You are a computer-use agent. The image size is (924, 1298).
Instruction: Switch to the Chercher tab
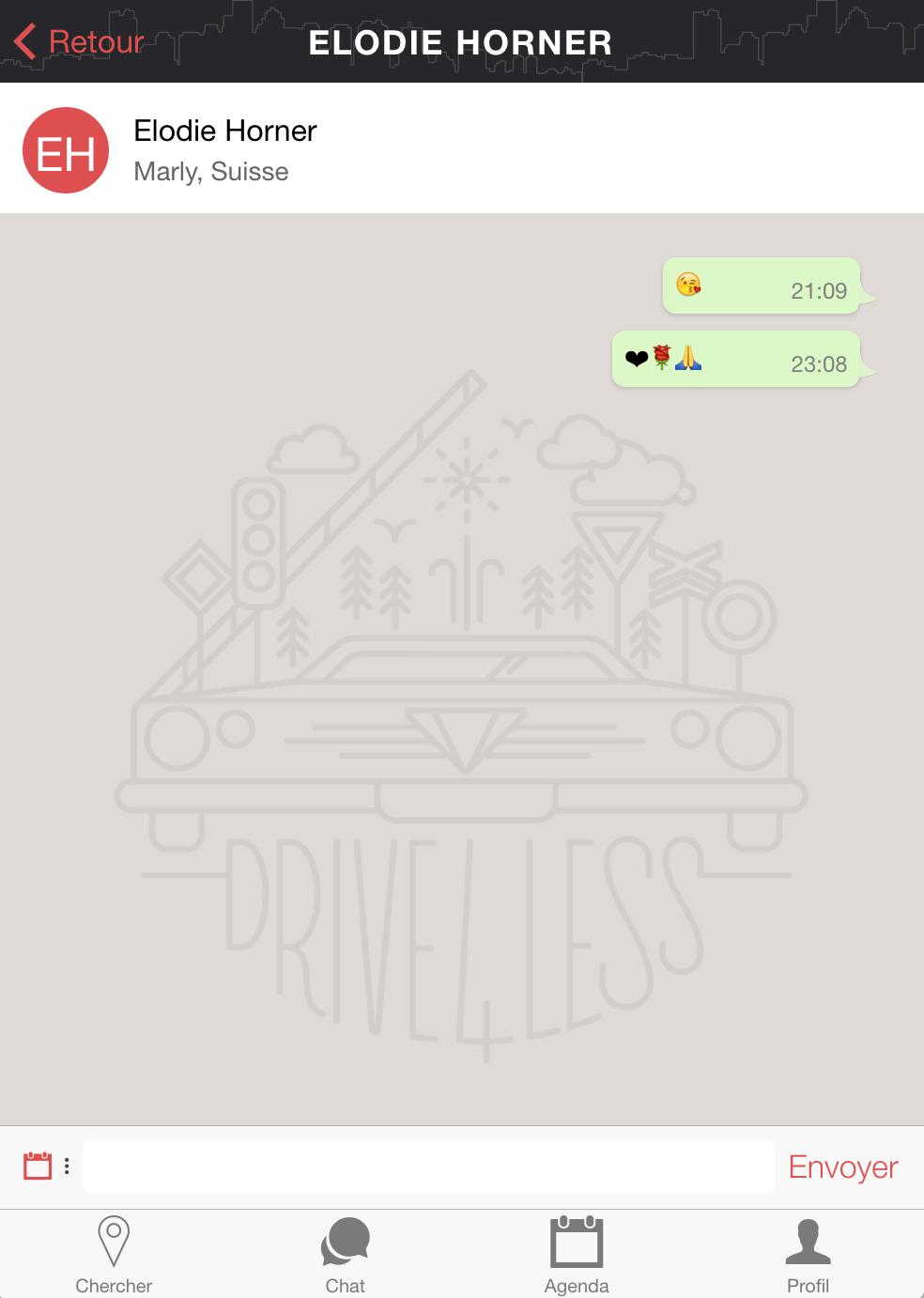[x=114, y=1254]
